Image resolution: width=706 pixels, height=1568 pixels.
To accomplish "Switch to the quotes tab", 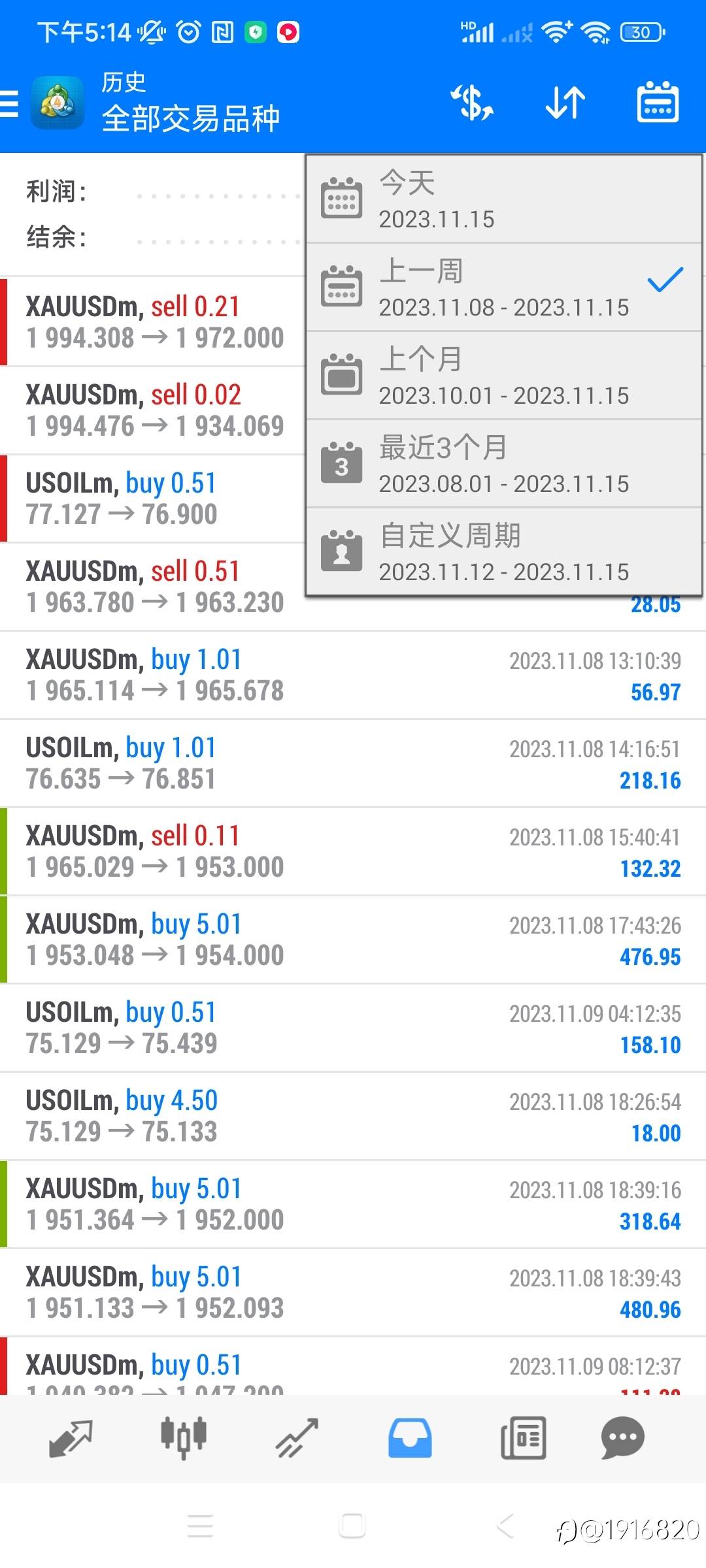I will coord(71,1439).
